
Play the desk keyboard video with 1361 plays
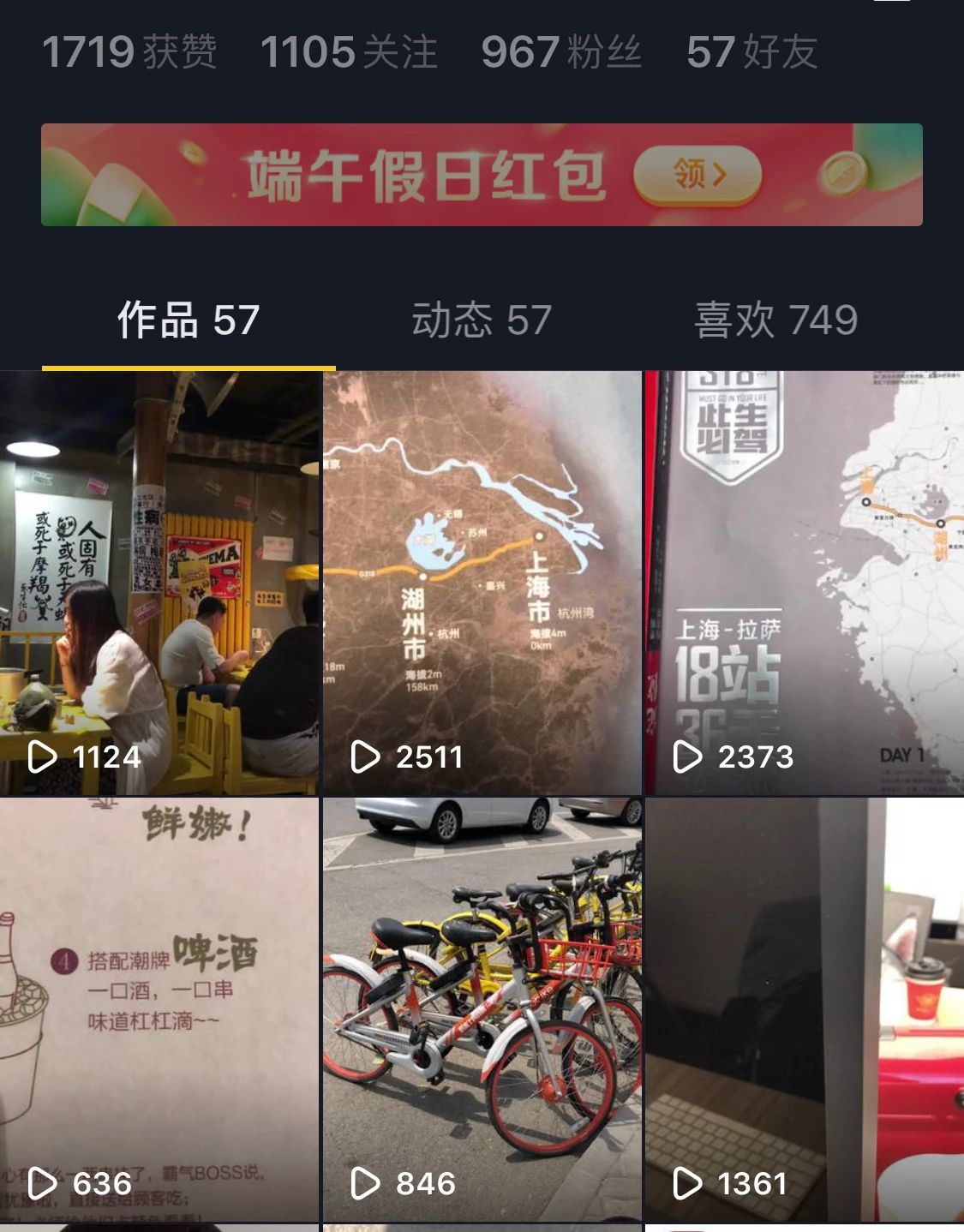pyautogui.click(x=804, y=1009)
